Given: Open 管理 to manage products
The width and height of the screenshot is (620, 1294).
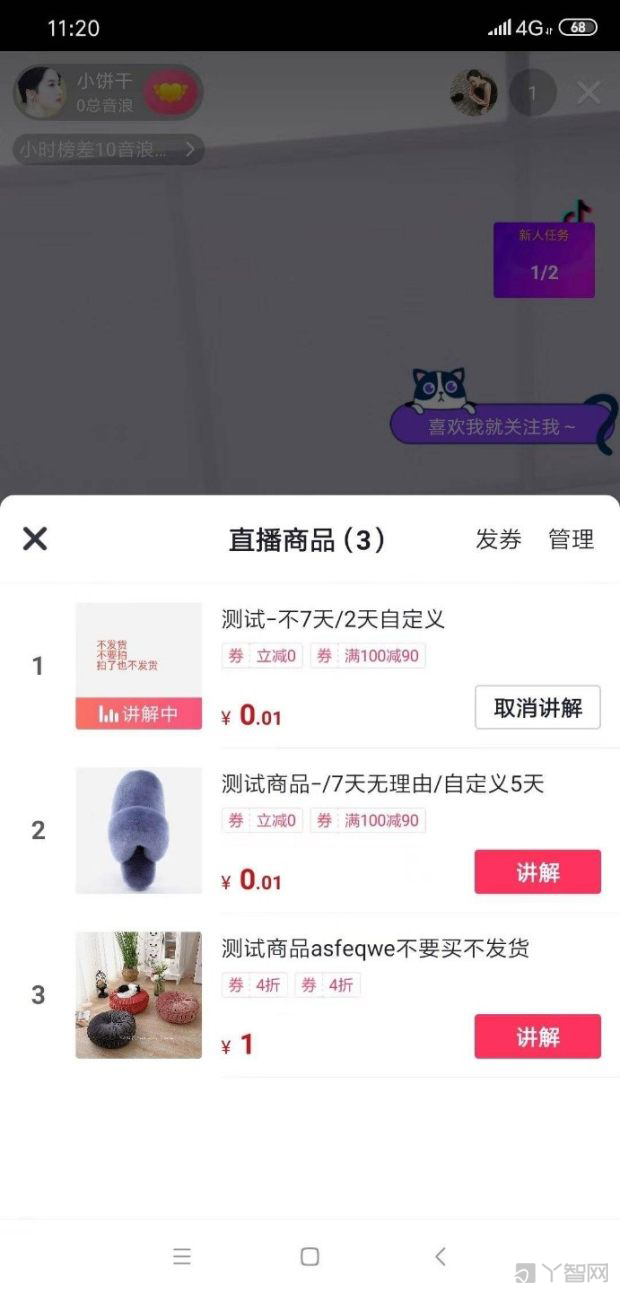Looking at the screenshot, I should [x=571, y=540].
